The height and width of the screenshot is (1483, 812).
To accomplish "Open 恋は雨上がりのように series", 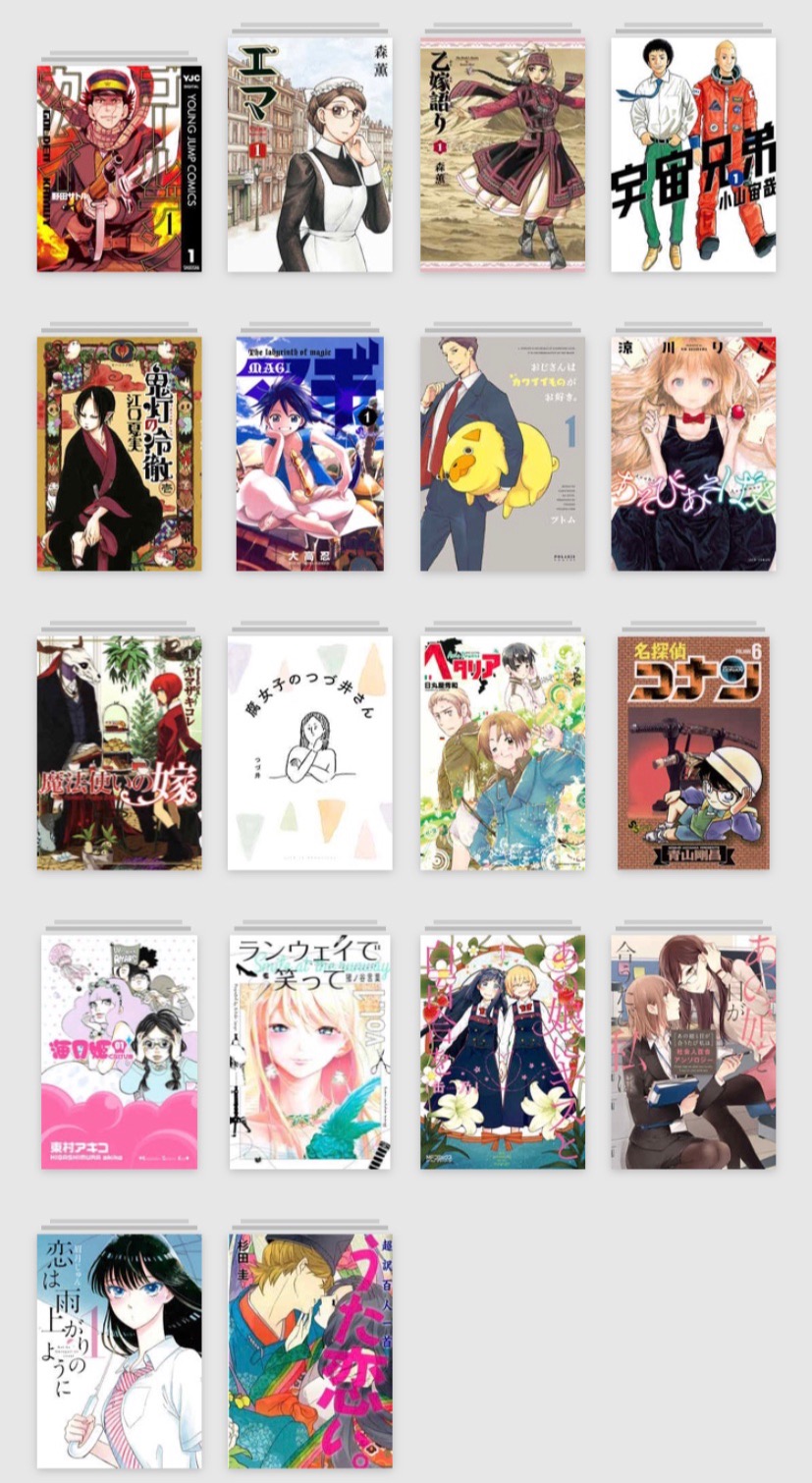I will coord(119,1350).
